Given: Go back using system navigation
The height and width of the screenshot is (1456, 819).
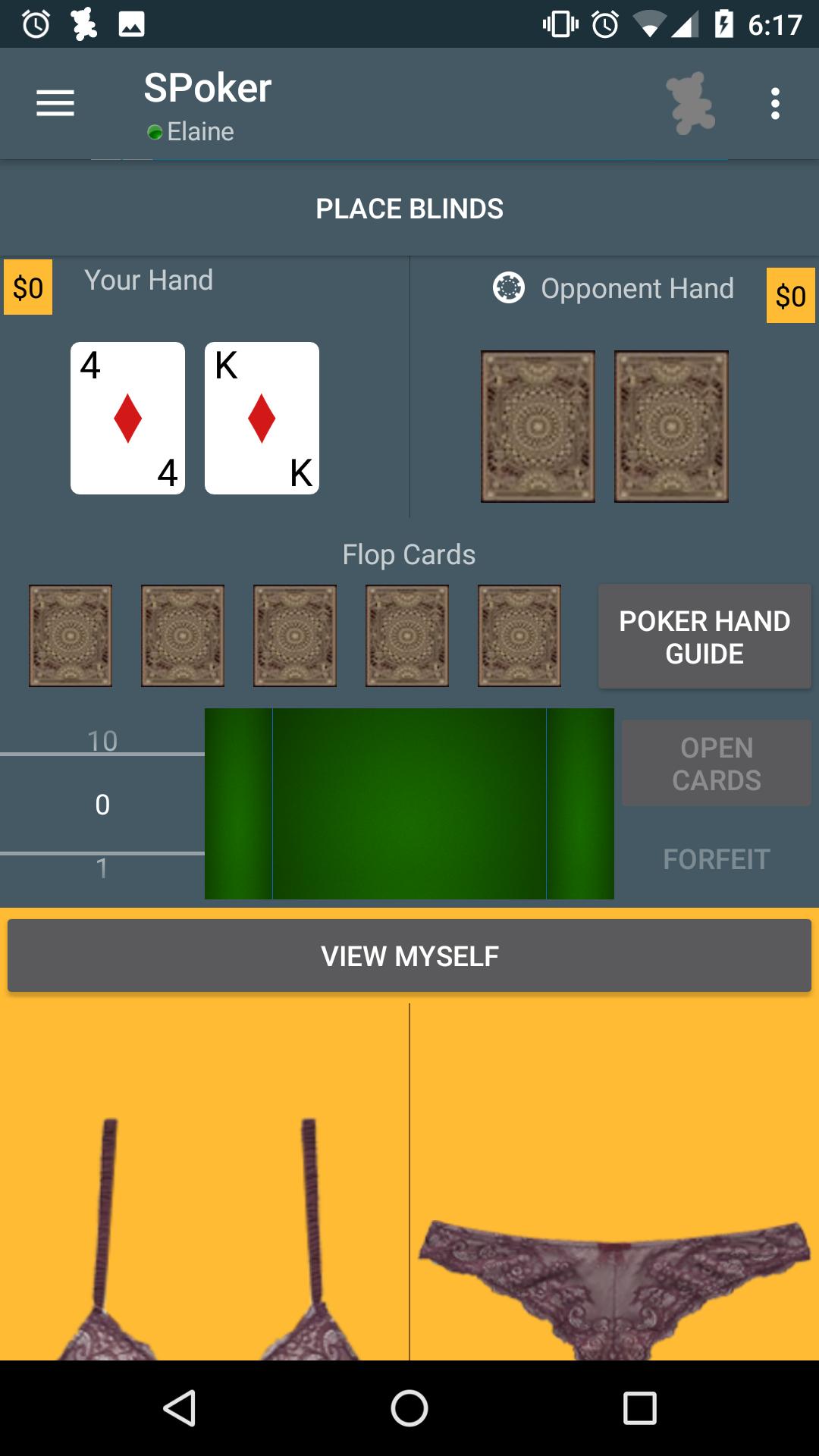Looking at the screenshot, I should (180, 1408).
